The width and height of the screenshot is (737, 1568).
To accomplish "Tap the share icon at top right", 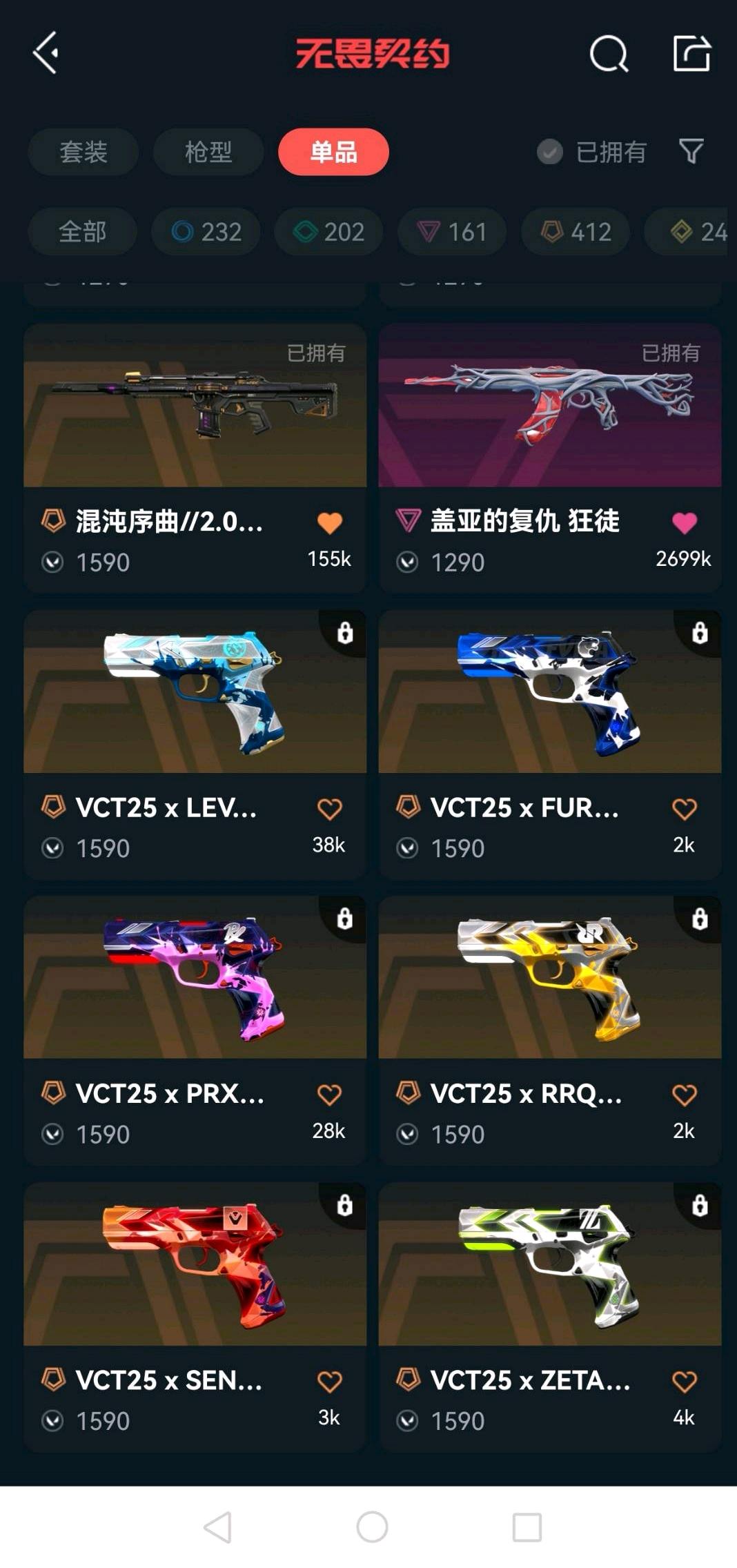I will click(691, 53).
